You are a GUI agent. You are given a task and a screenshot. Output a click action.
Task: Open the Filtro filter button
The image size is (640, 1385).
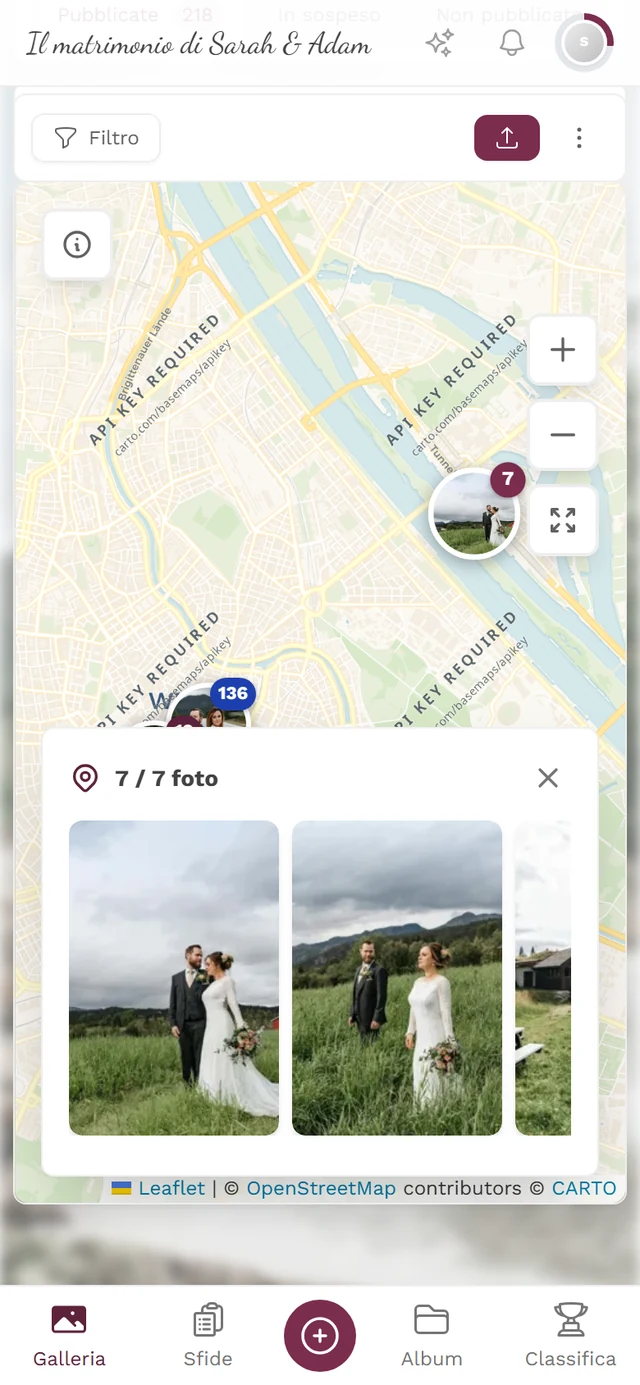pos(96,138)
